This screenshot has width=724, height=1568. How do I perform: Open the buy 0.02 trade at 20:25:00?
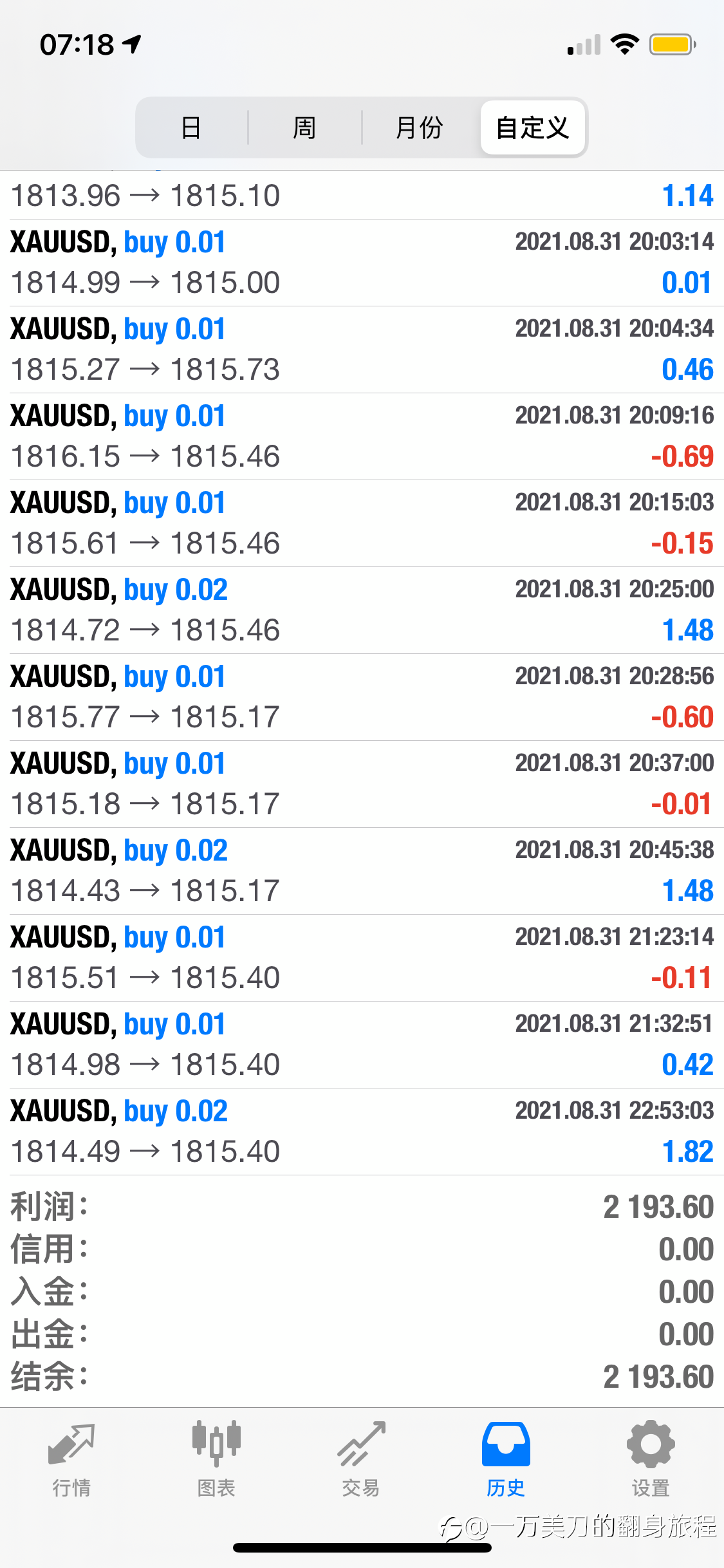point(362,610)
